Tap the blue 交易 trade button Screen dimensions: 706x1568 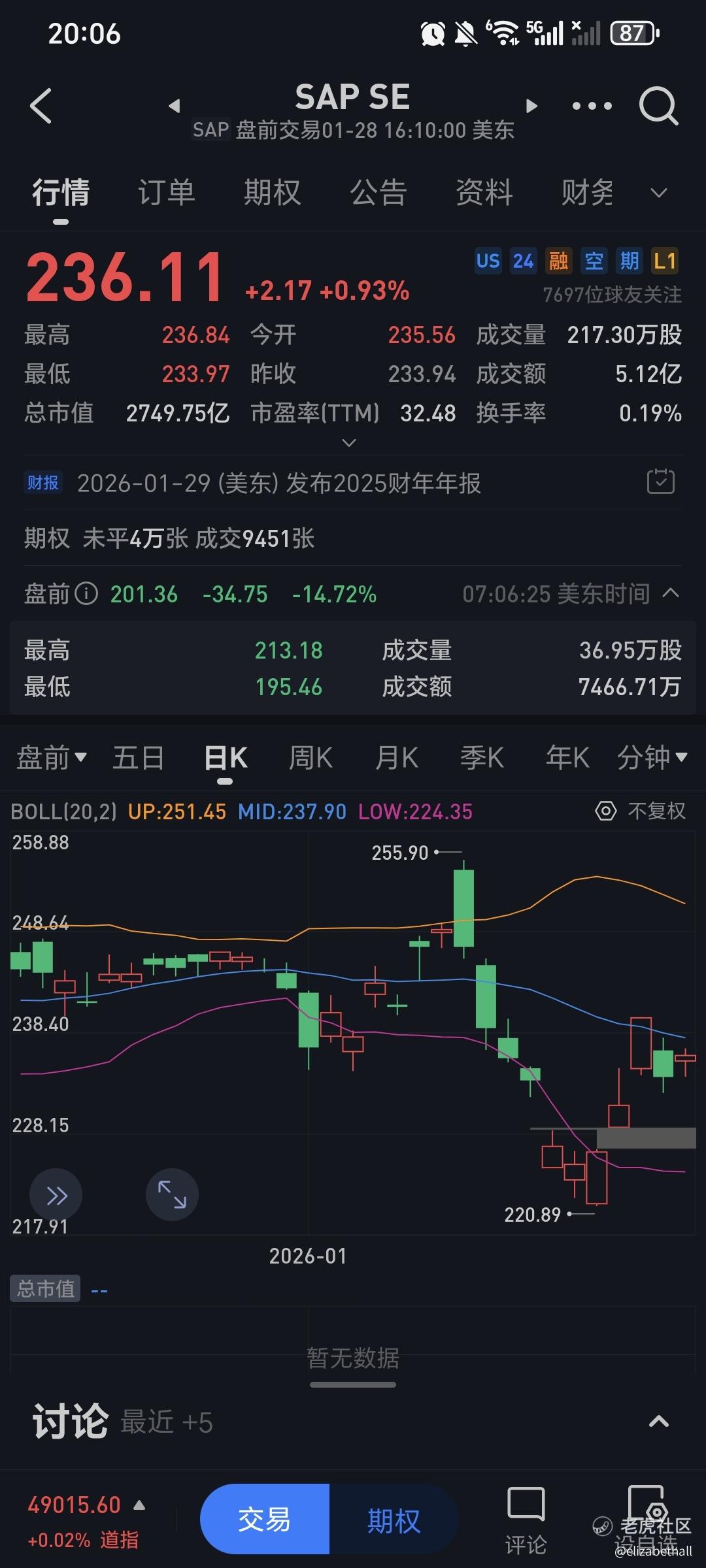point(265,1520)
